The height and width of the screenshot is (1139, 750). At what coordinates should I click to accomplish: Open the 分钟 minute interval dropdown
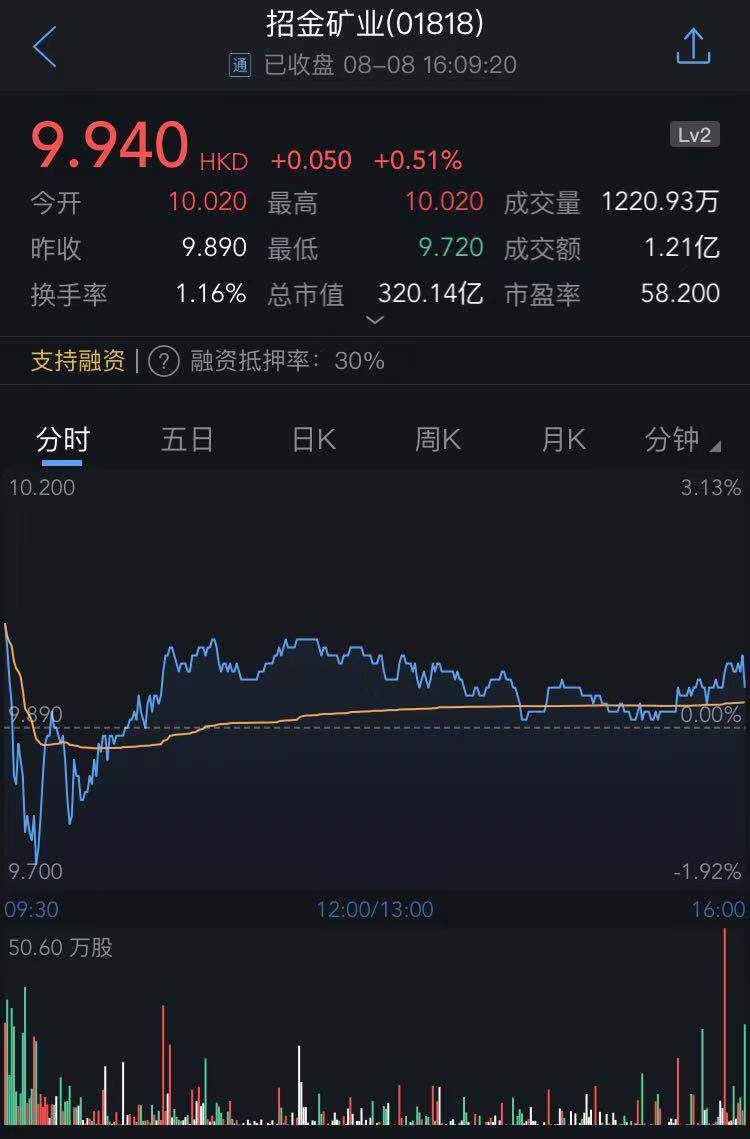(683, 440)
